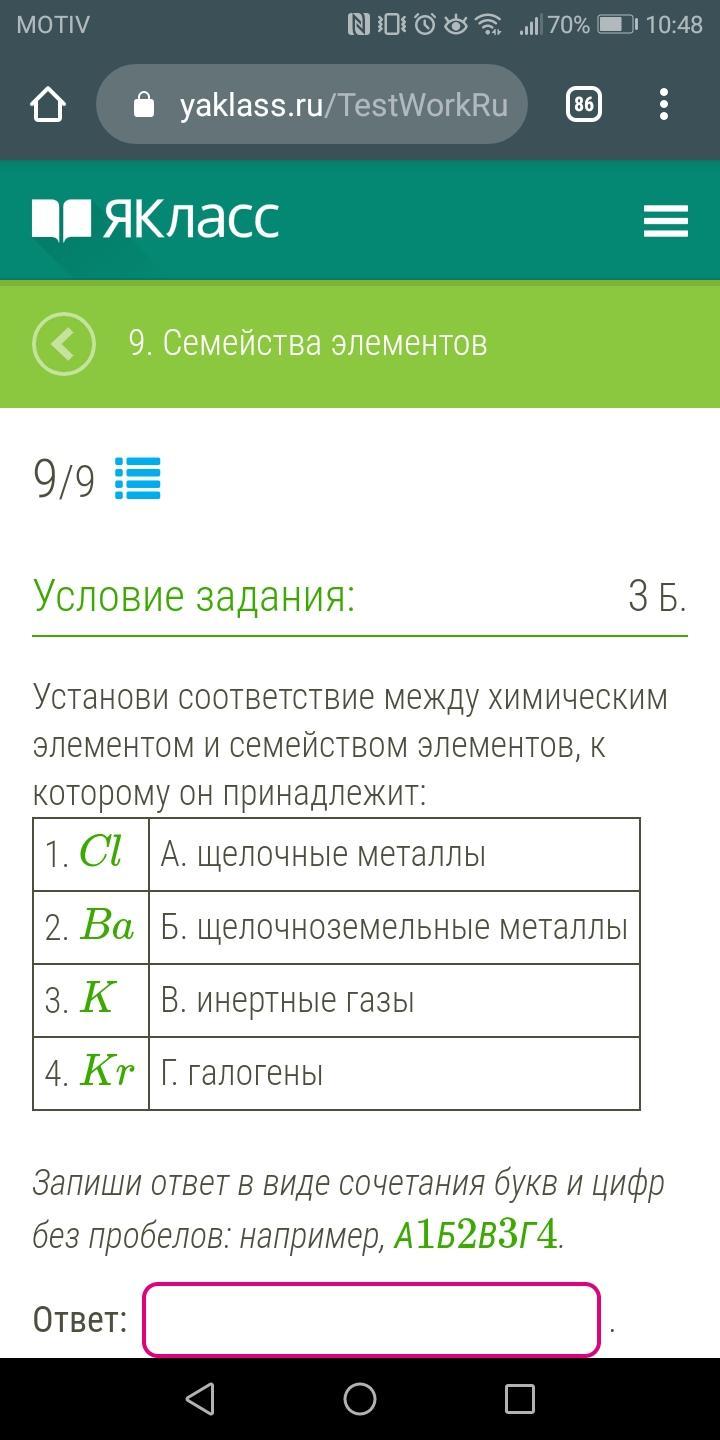
Task: Go back using the green header's round arrow
Action: (x=64, y=344)
